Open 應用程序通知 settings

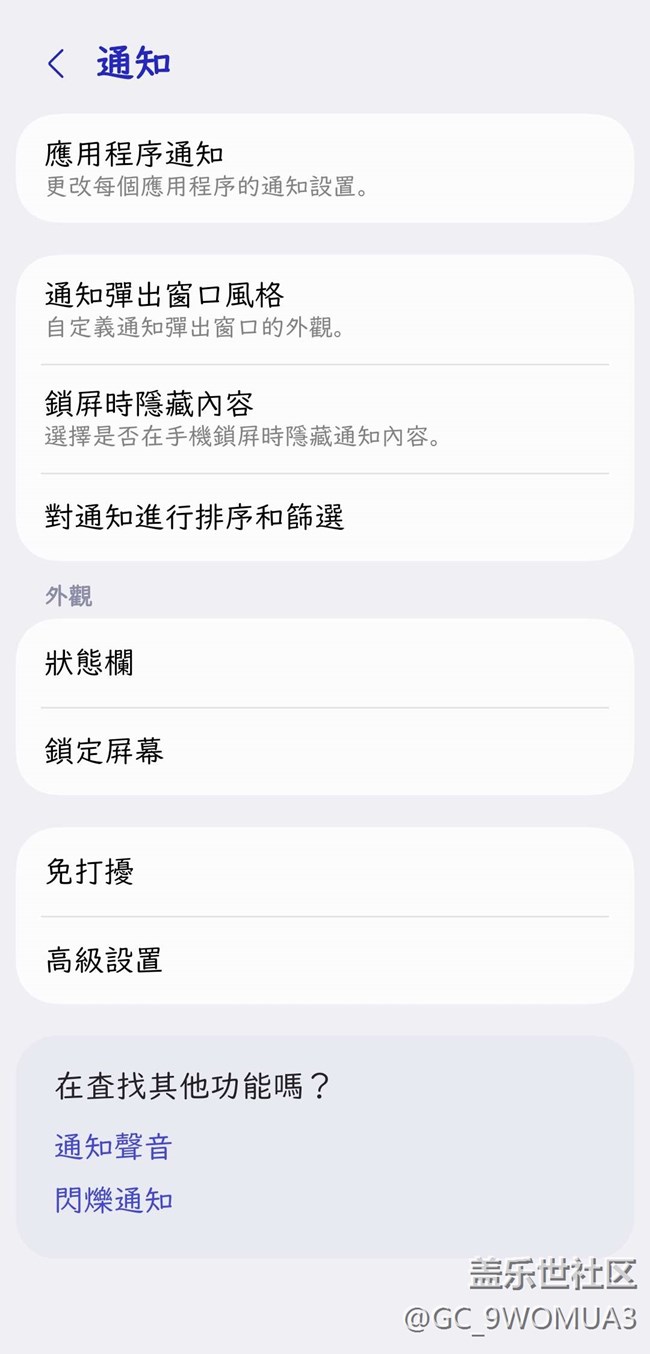tap(324, 168)
